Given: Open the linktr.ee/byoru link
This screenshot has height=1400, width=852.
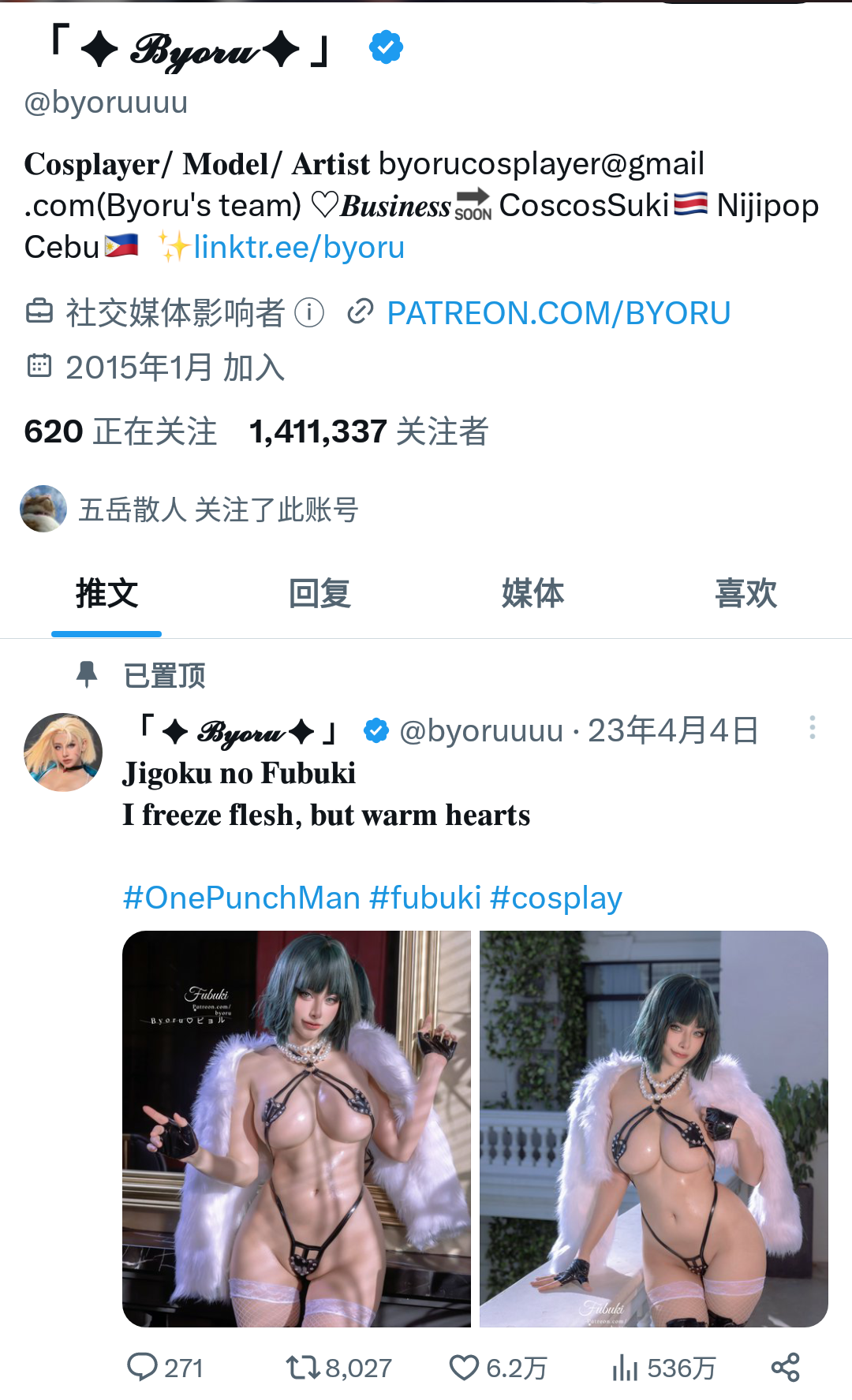Looking at the screenshot, I should tap(298, 248).
